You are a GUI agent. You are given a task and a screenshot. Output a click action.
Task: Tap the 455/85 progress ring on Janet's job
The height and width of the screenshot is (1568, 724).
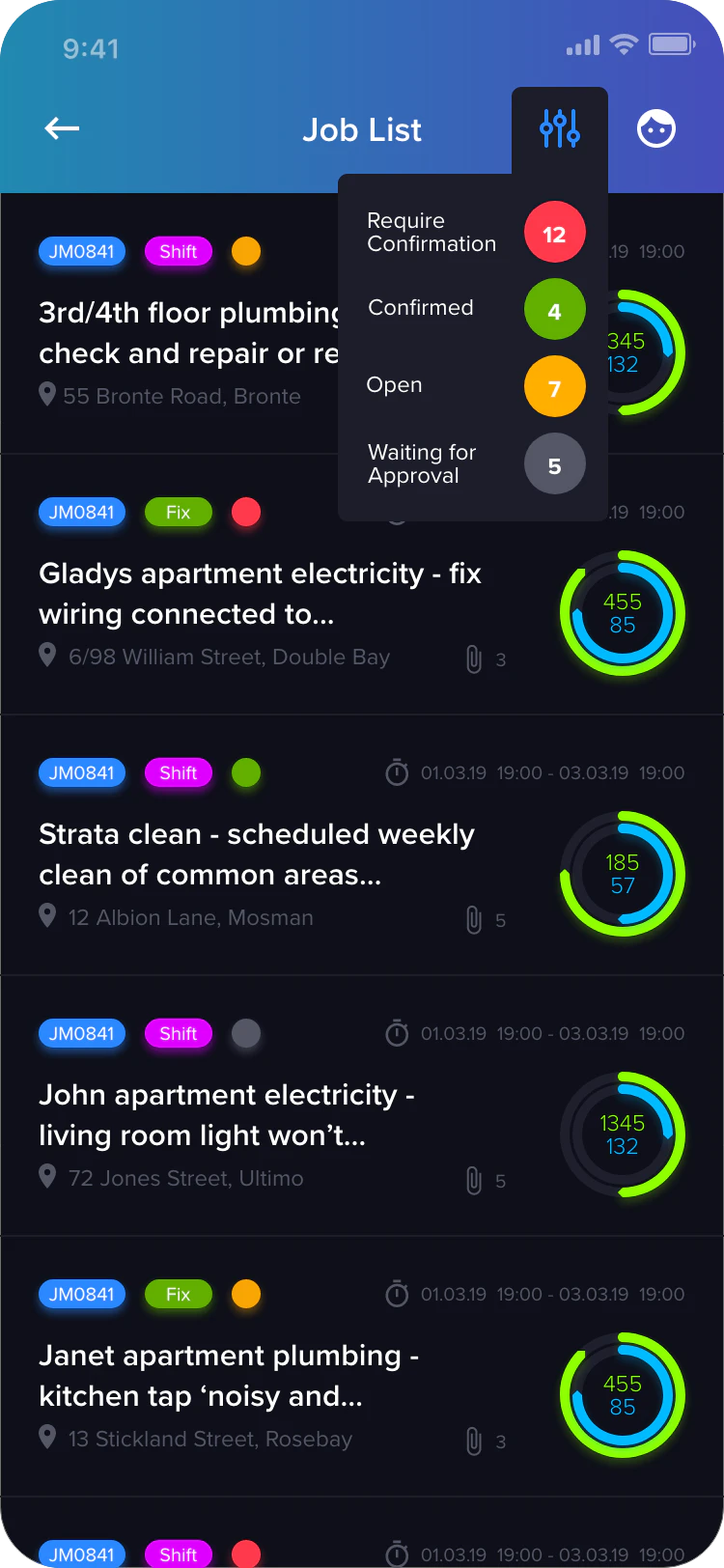pos(623,1395)
